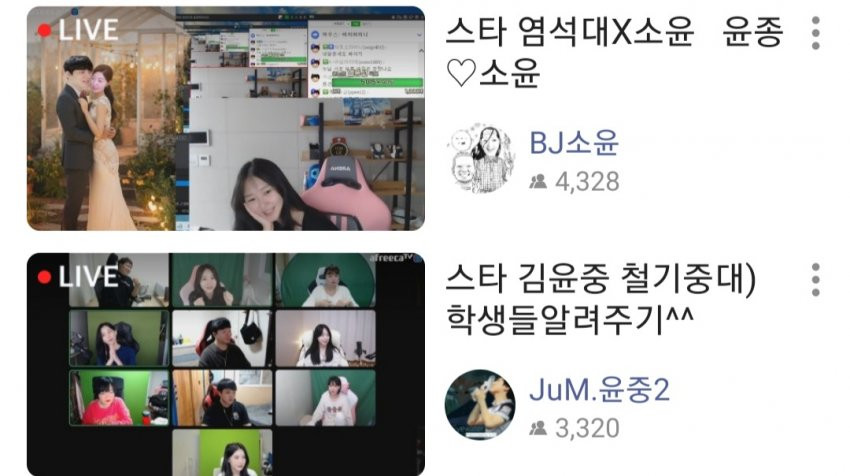
Task: Open the JuM.윤중2 live stream thumbnail
Action: 225,364
